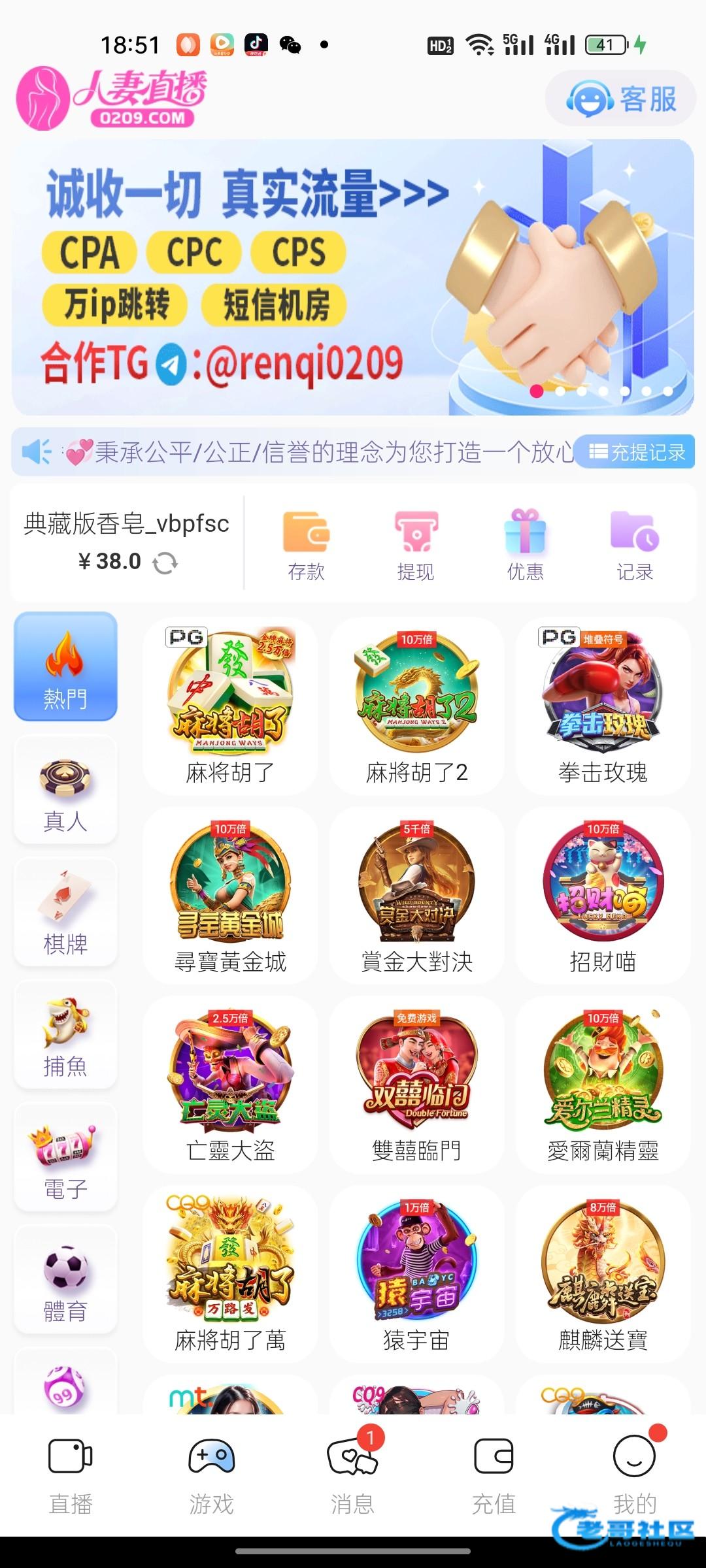Open 存款 deposit

306,546
